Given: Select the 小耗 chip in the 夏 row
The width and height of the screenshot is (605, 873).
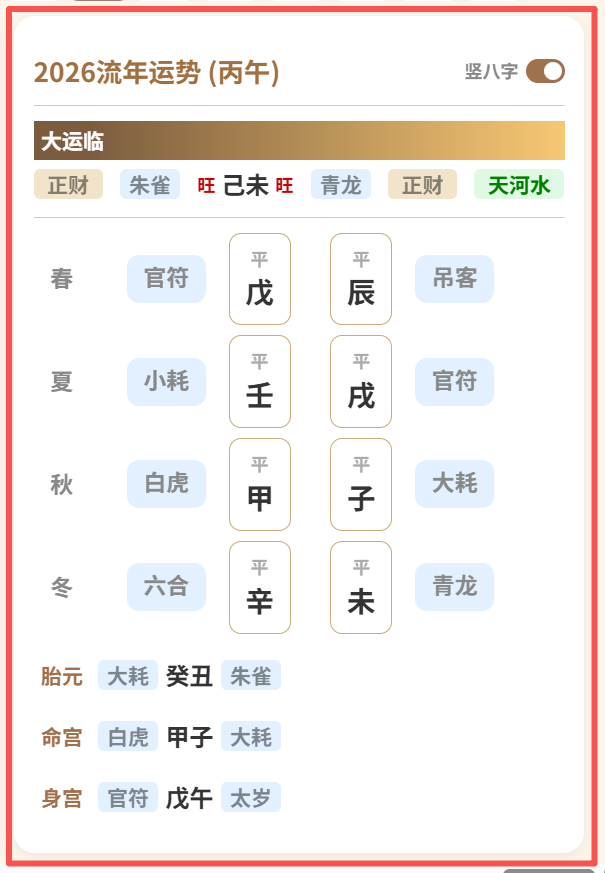Looking at the screenshot, I should click(166, 381).
